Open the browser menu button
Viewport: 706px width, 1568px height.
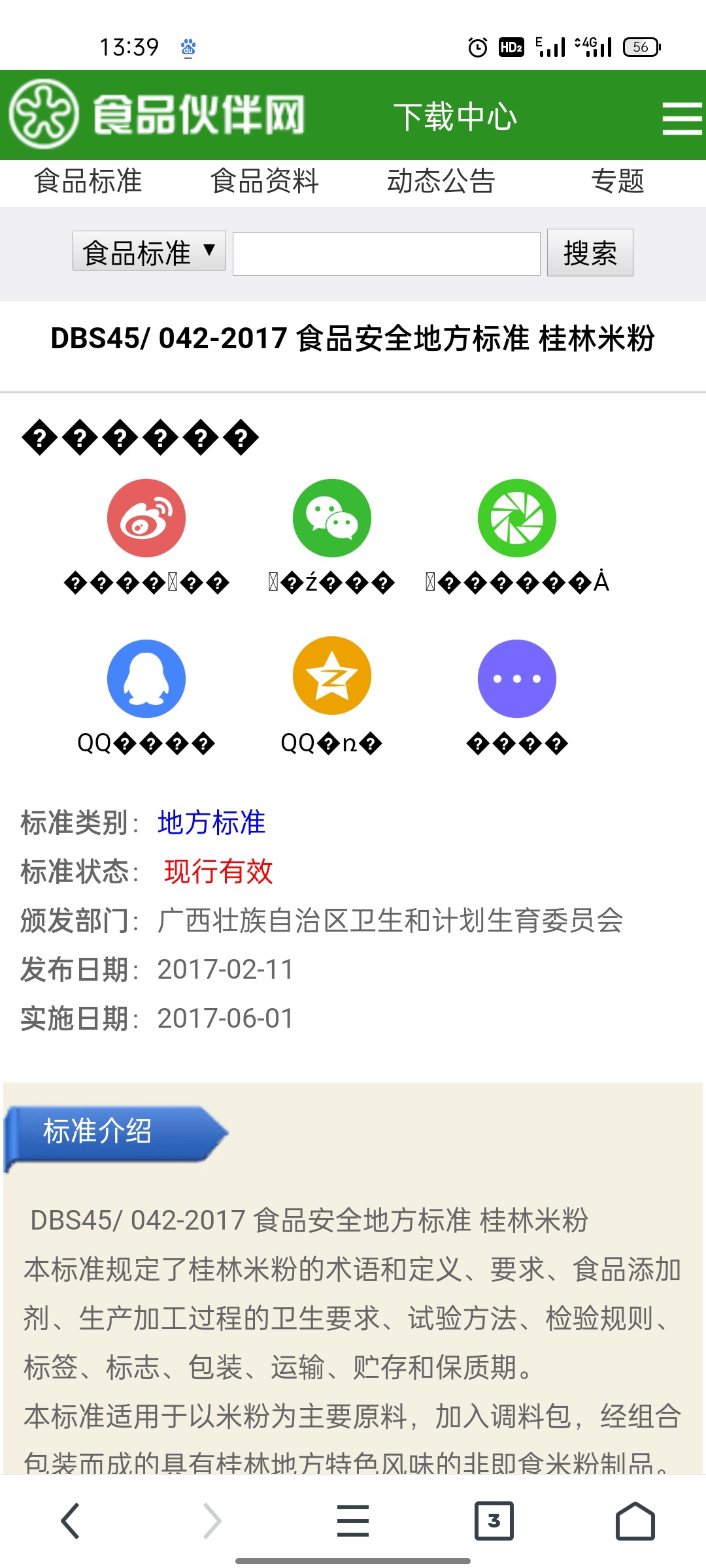[353, 1521]
